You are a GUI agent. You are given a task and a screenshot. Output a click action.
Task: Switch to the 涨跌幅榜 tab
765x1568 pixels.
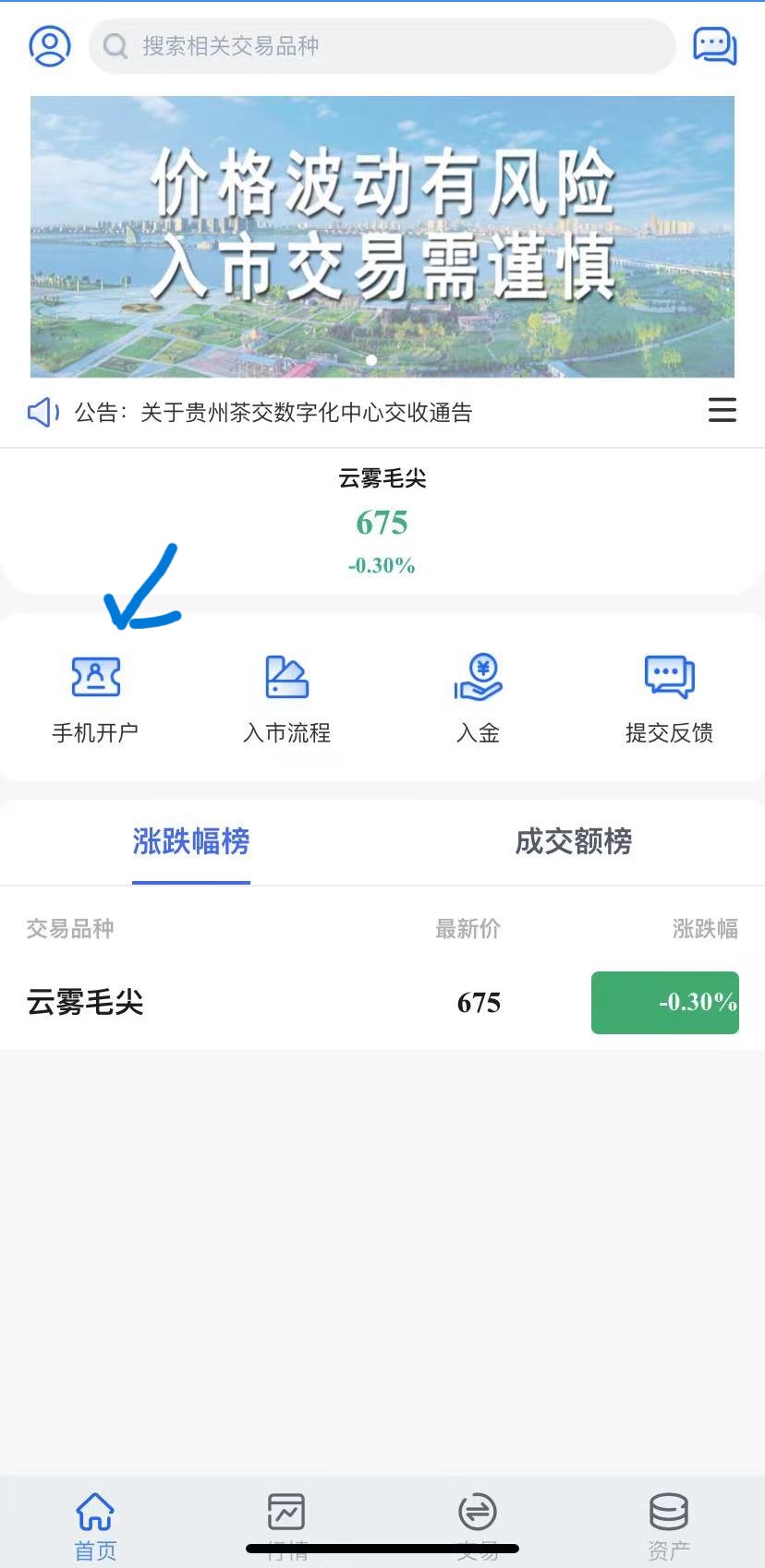coord(191,841)
